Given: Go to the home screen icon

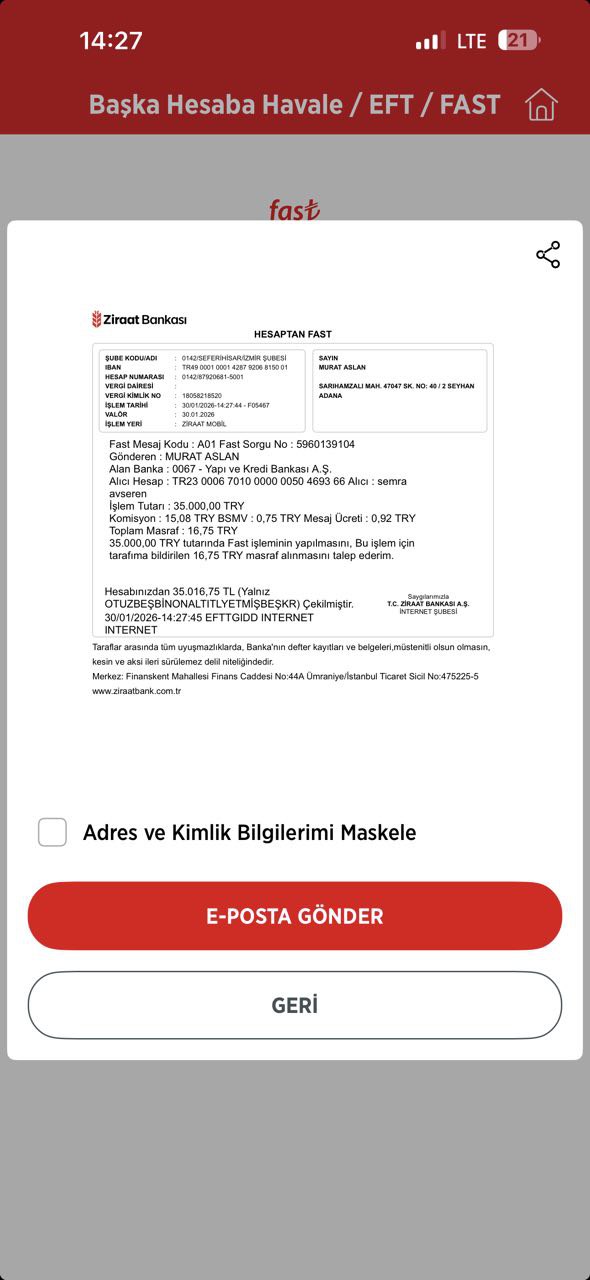Looking at the screenshot, I should [541, 104].
